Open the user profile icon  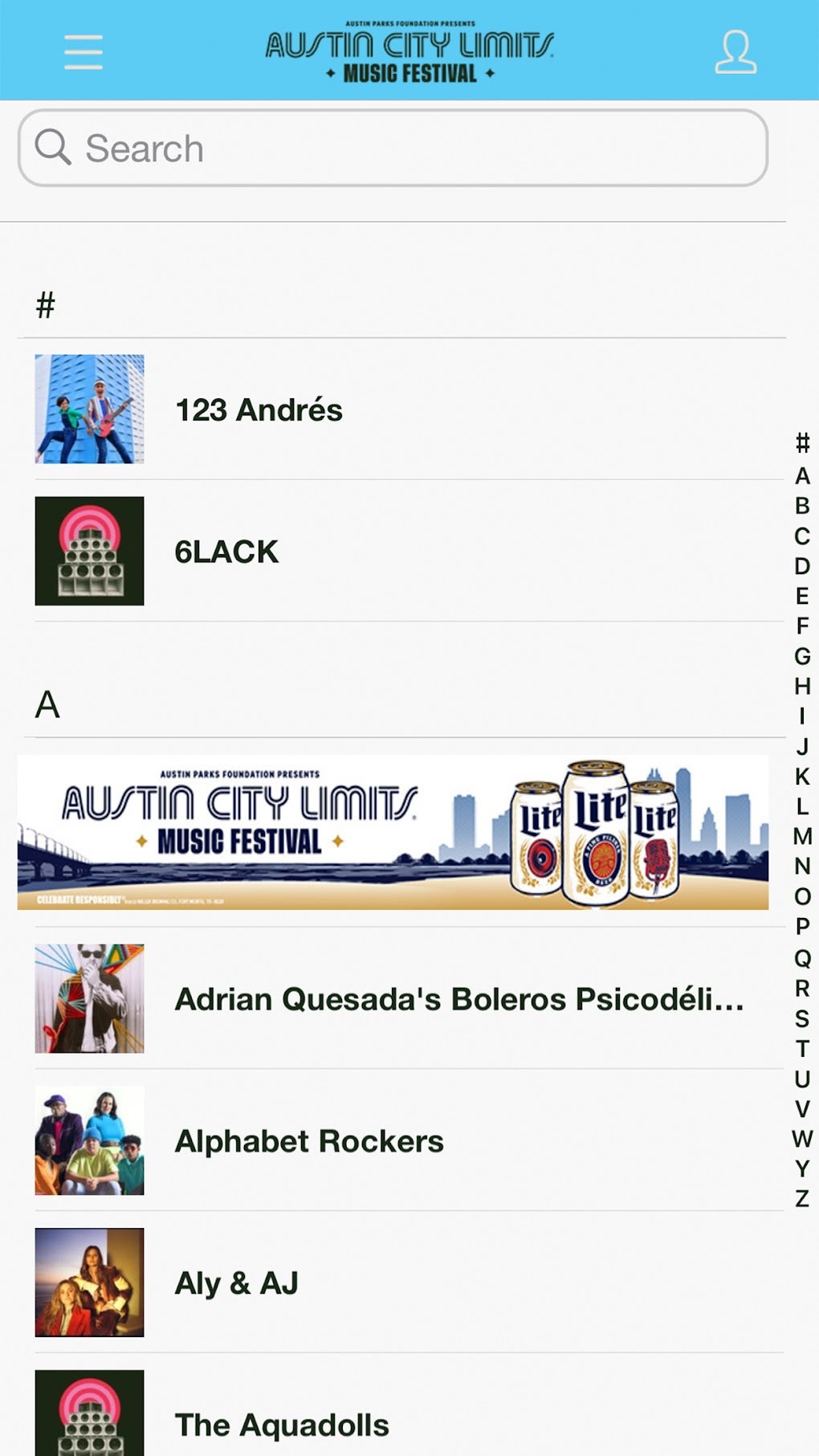click(x=735, y=52)
